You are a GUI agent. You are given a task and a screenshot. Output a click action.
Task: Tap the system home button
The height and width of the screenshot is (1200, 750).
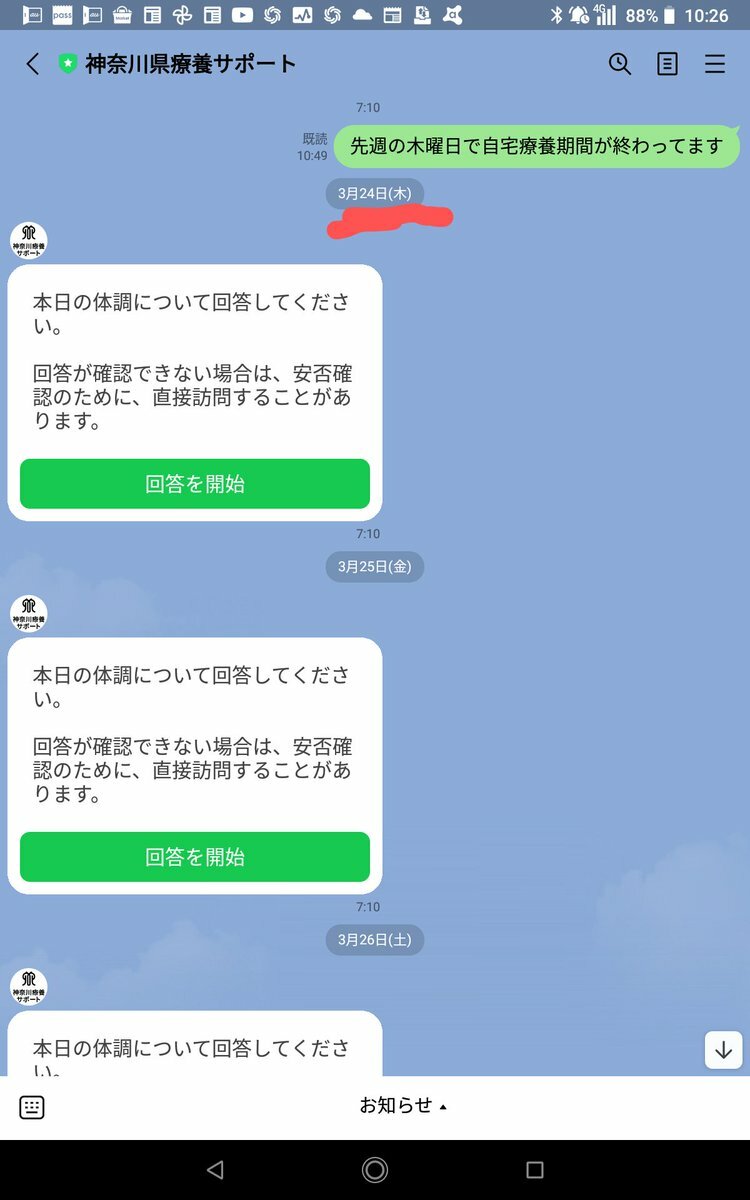coord(375,1169)
